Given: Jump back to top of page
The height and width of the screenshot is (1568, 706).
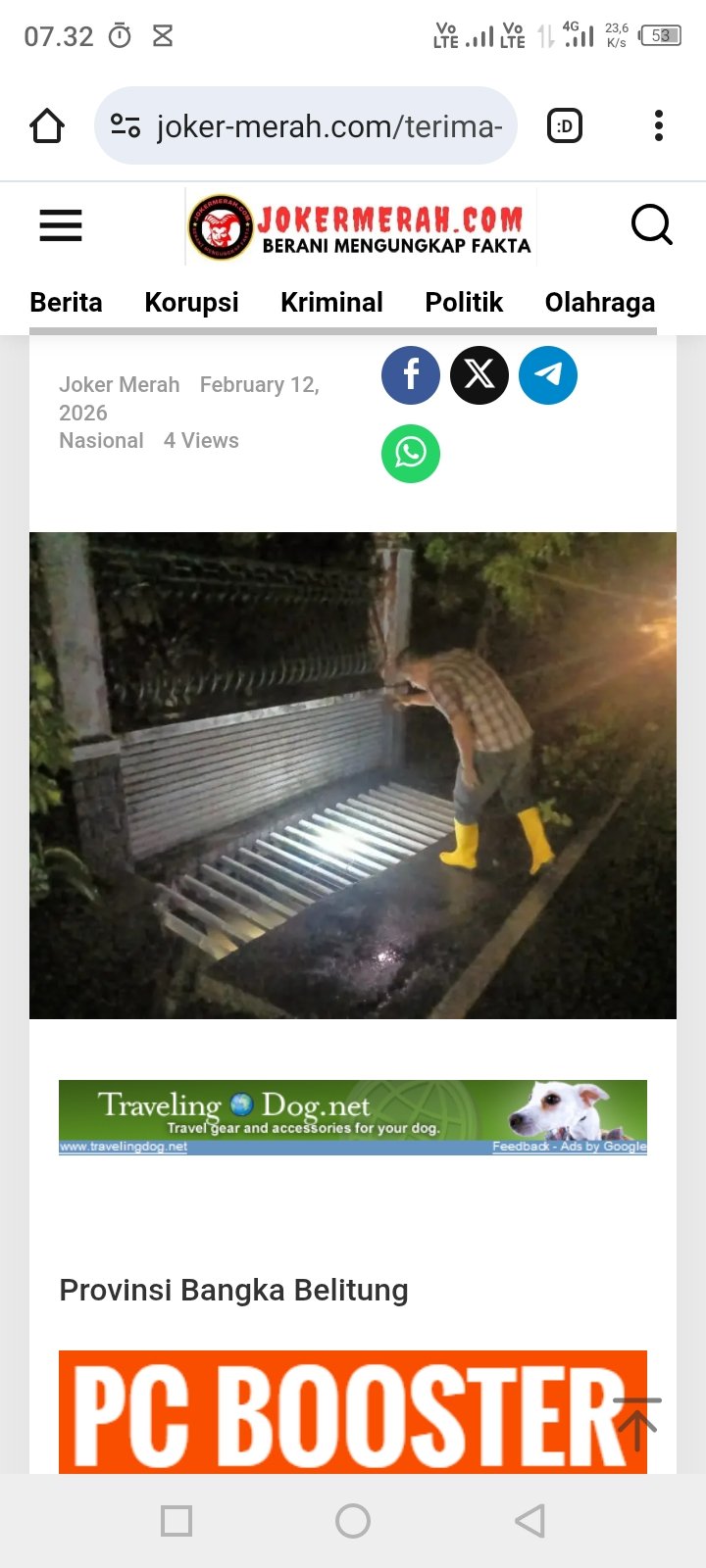Looking at the screenshot, I should click(637, 1424).
